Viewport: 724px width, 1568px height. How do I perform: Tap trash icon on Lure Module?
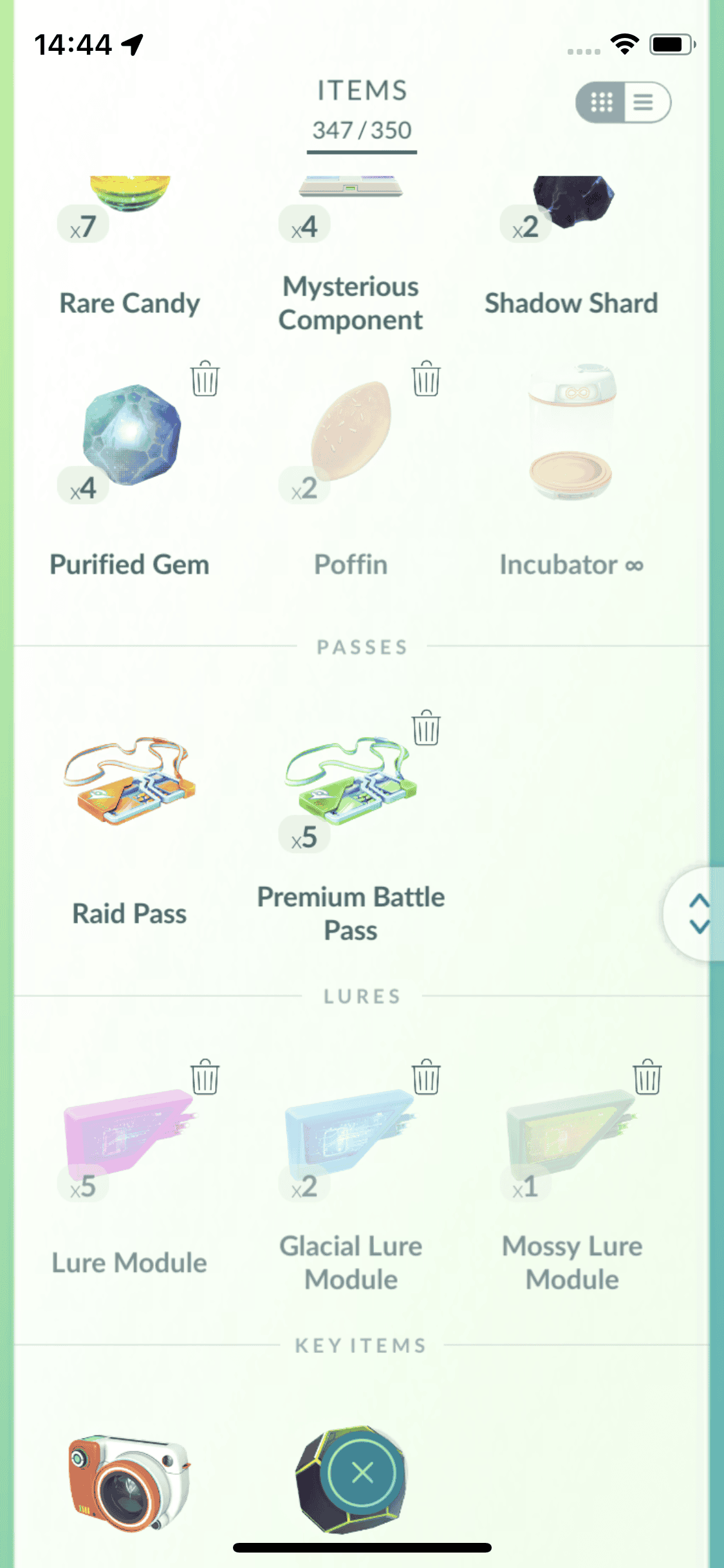pos(205,1077)
